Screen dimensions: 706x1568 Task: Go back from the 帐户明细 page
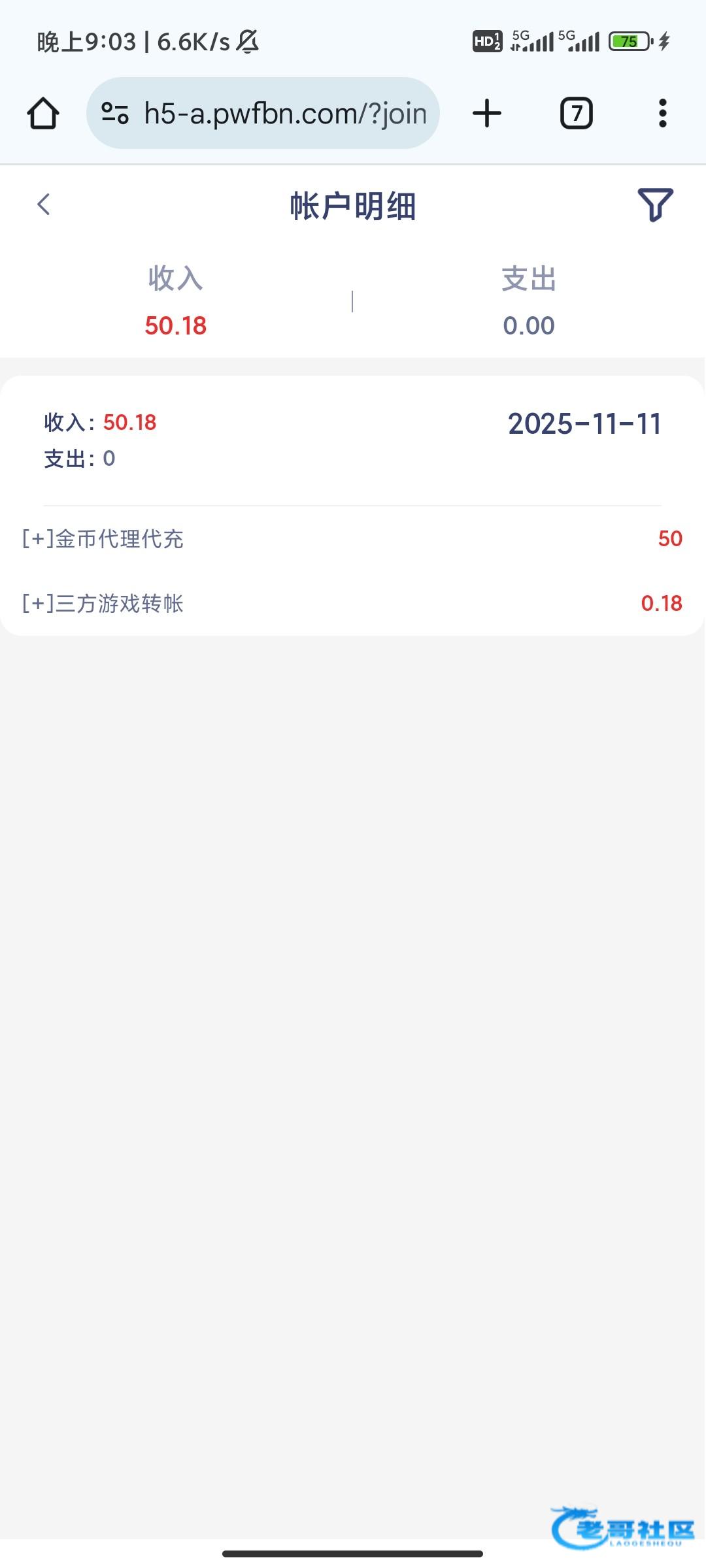[44, 204]
